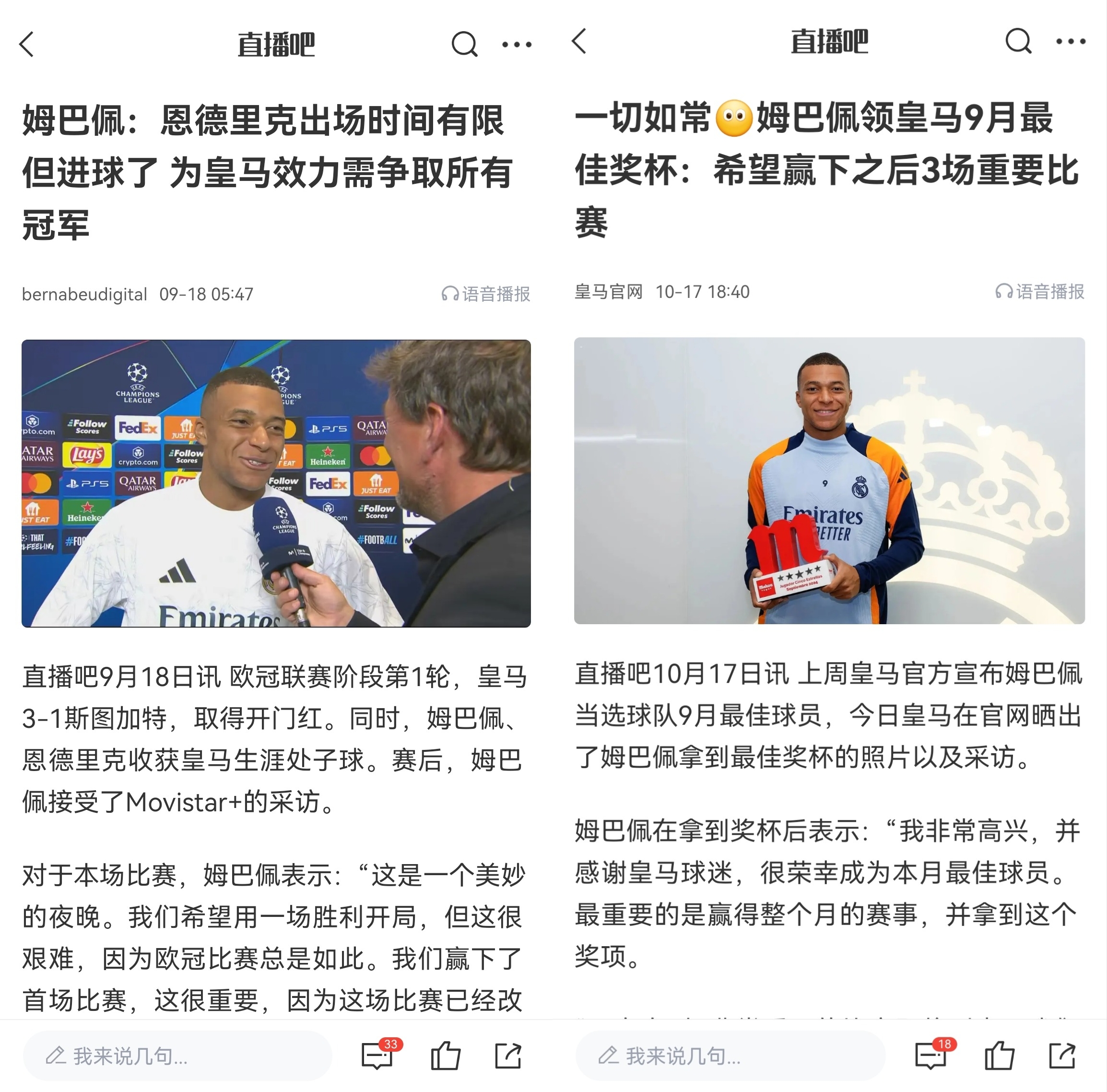Play 语音播报 for the 皇马官网 article

tap(1040, 292)
